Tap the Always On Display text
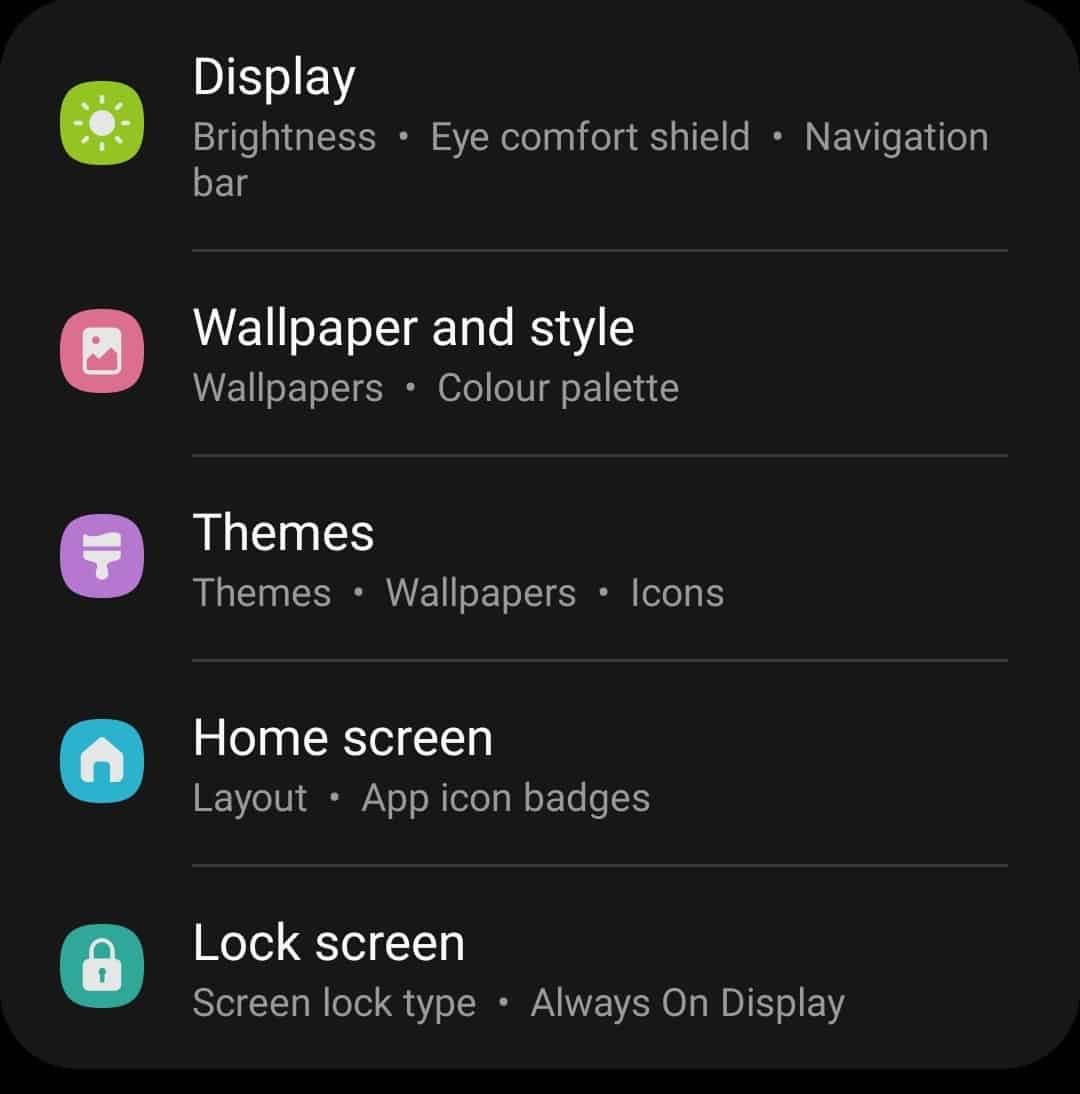 [x=687, y=1003]
